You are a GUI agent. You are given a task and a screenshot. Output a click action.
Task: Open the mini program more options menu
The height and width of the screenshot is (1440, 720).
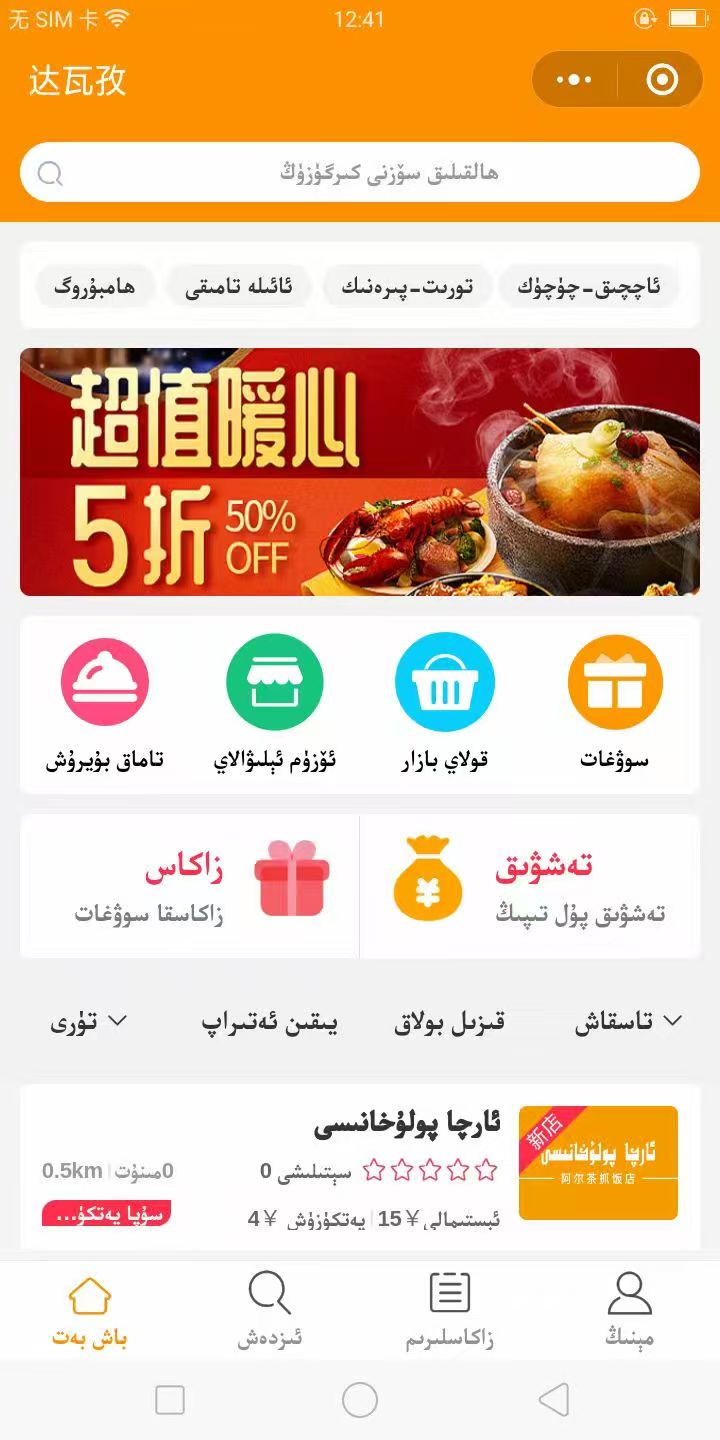pos(574,80)
